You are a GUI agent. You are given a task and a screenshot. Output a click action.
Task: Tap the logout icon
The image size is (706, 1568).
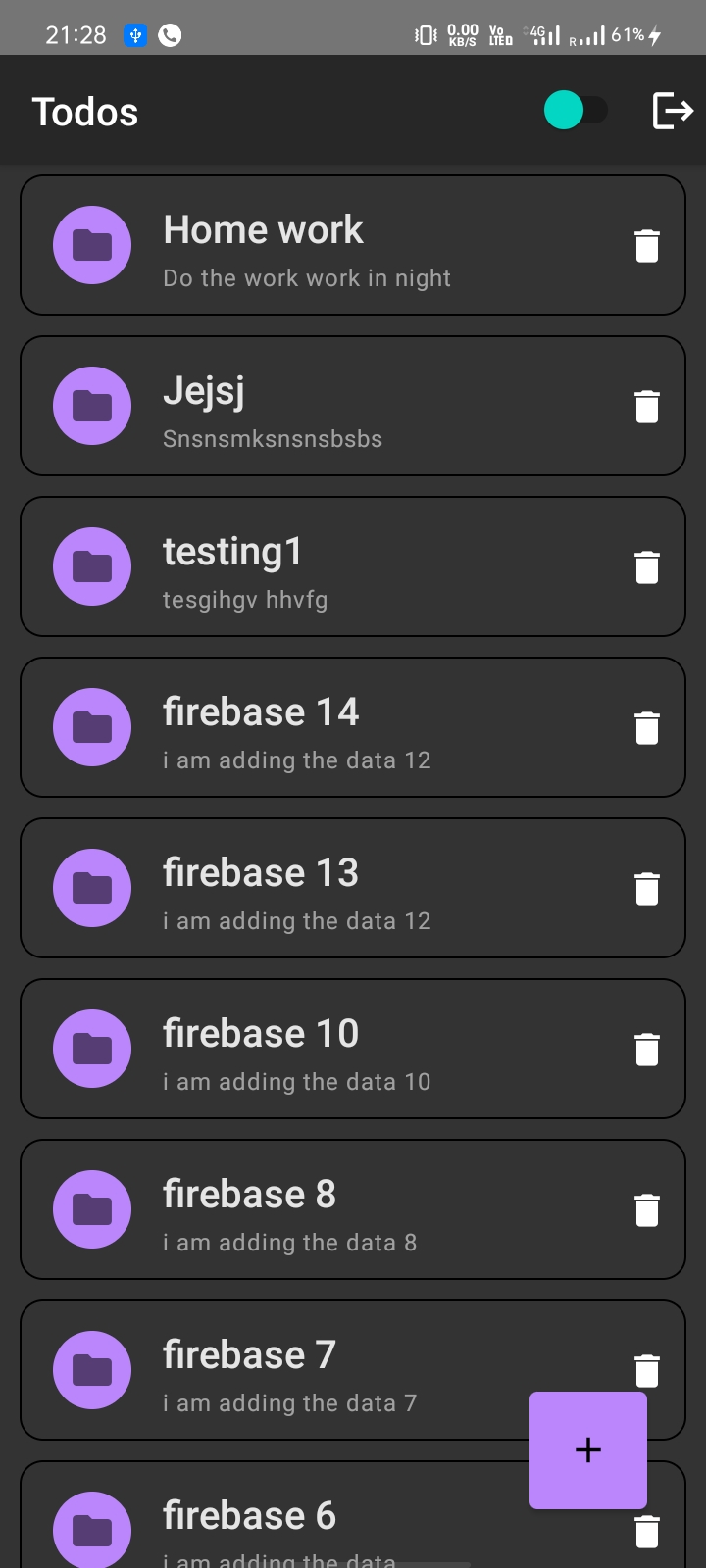(x=673, y=110)
